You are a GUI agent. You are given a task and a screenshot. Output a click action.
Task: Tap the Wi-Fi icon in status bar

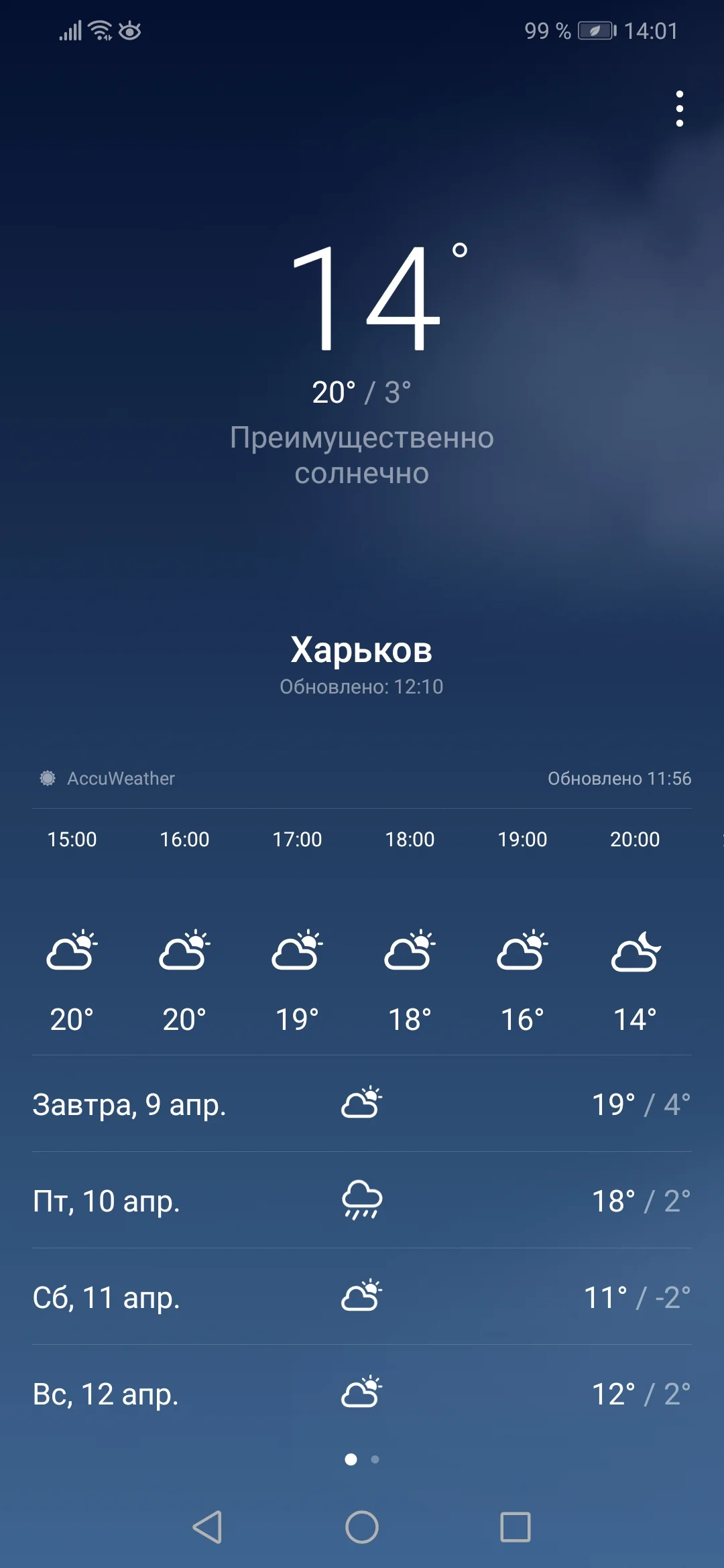(x=99, y=29)
